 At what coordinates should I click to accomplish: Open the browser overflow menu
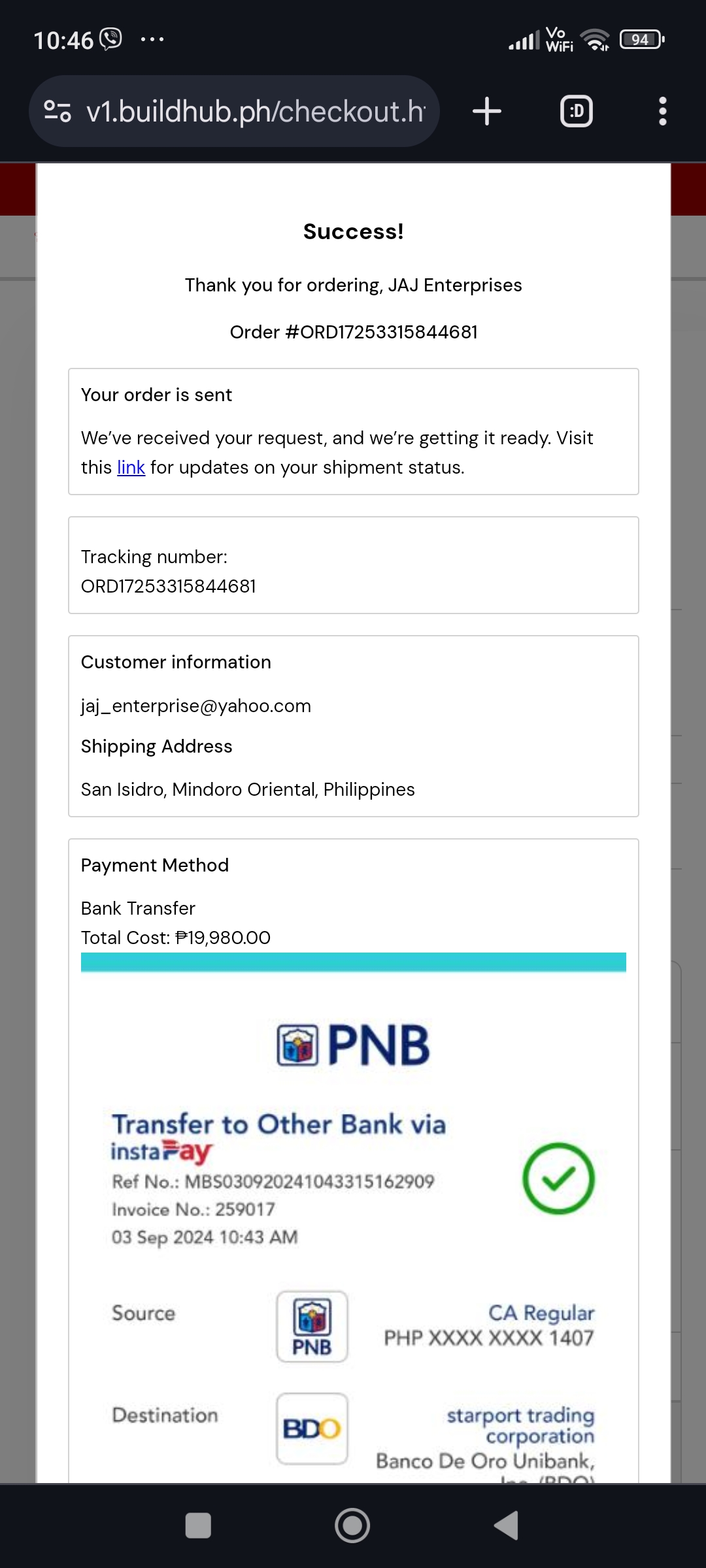click(x=662, y=111)
